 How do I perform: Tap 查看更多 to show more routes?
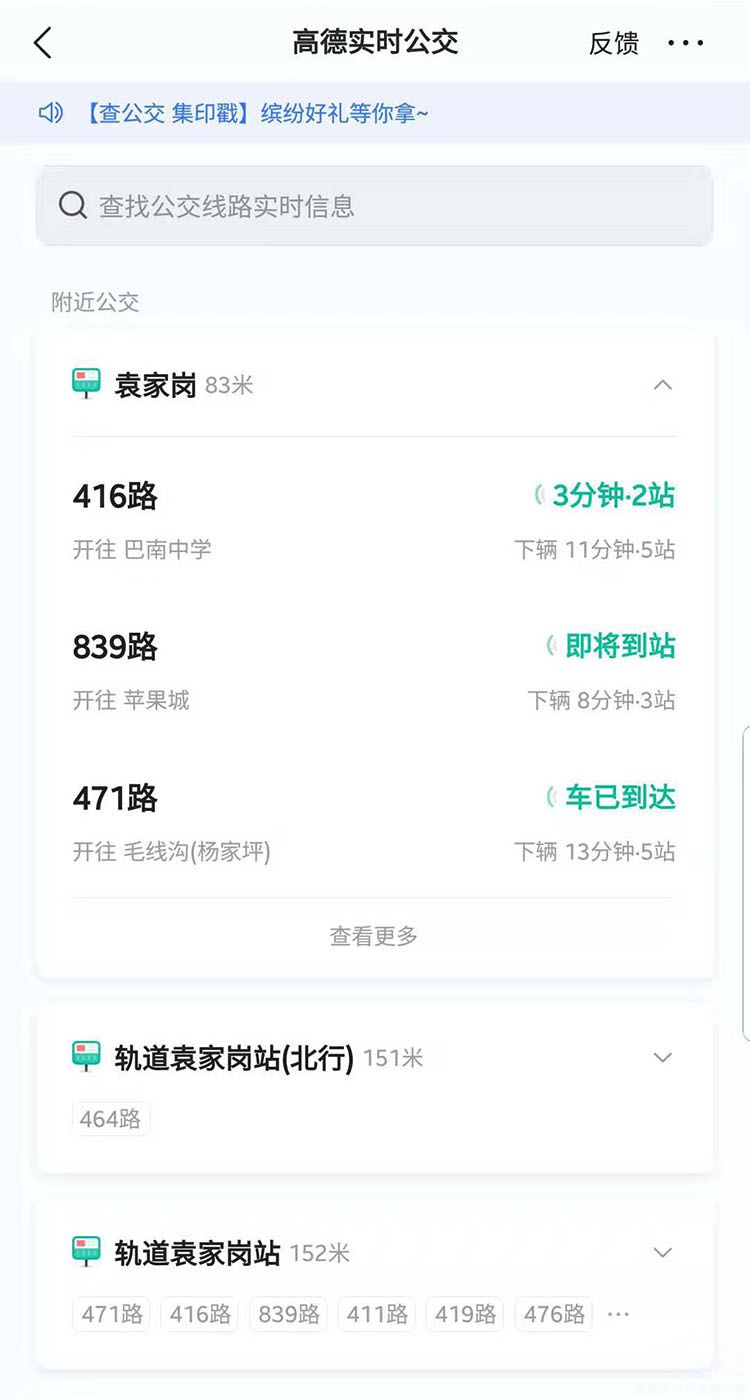[374, 936]
